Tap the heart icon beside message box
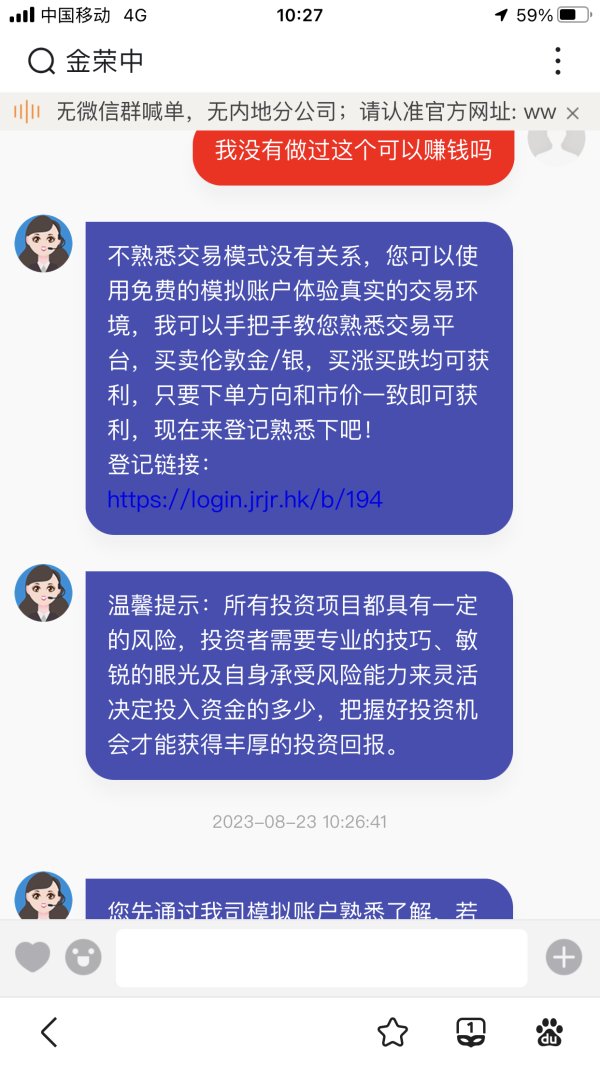This screenshot has height=1067, width=600. click(x=33, y=957)
